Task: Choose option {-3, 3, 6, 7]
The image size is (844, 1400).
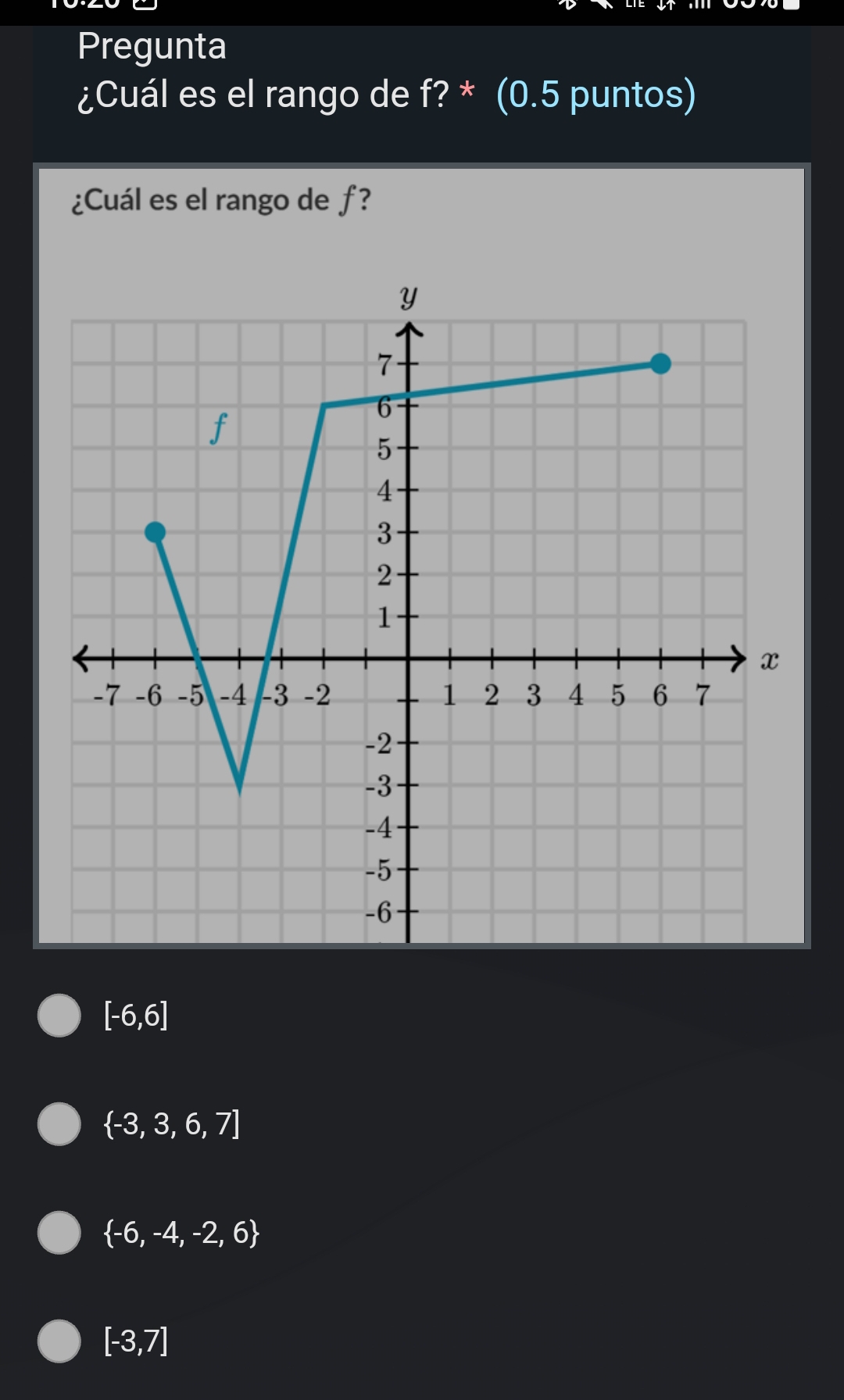Action: (59, 1123)
